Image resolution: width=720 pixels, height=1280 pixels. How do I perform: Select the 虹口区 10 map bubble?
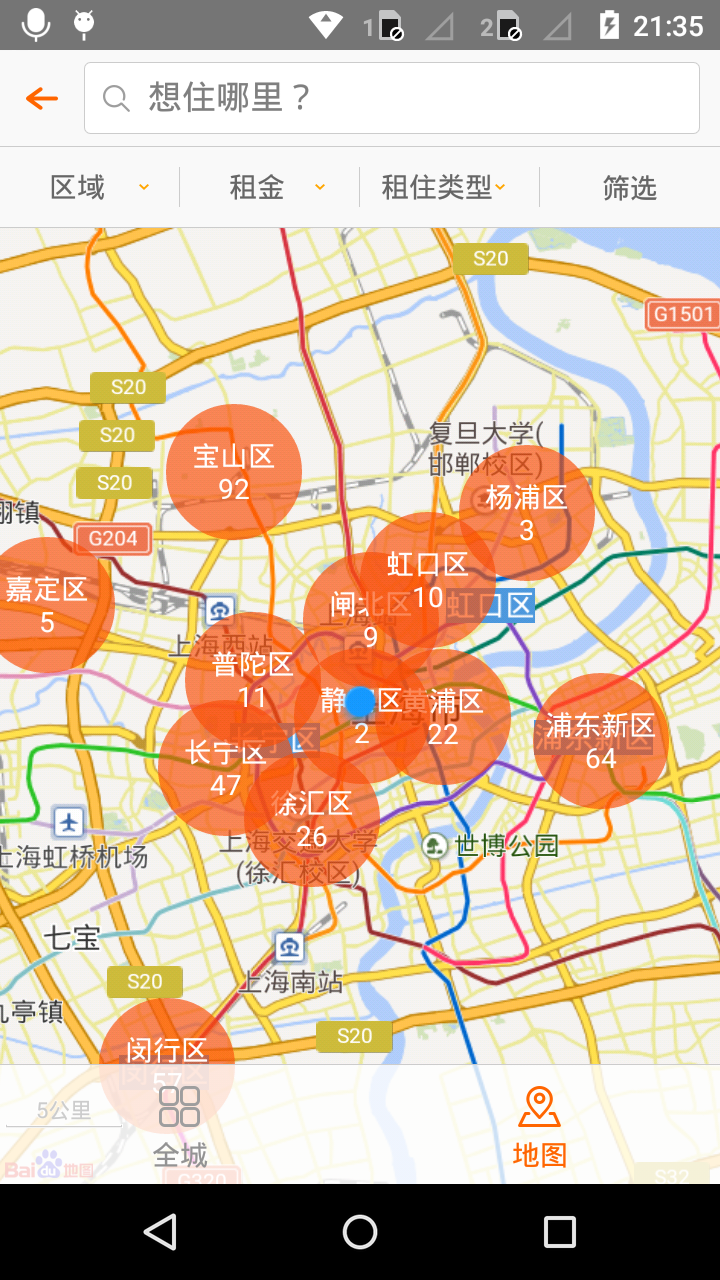coord(428,580)
